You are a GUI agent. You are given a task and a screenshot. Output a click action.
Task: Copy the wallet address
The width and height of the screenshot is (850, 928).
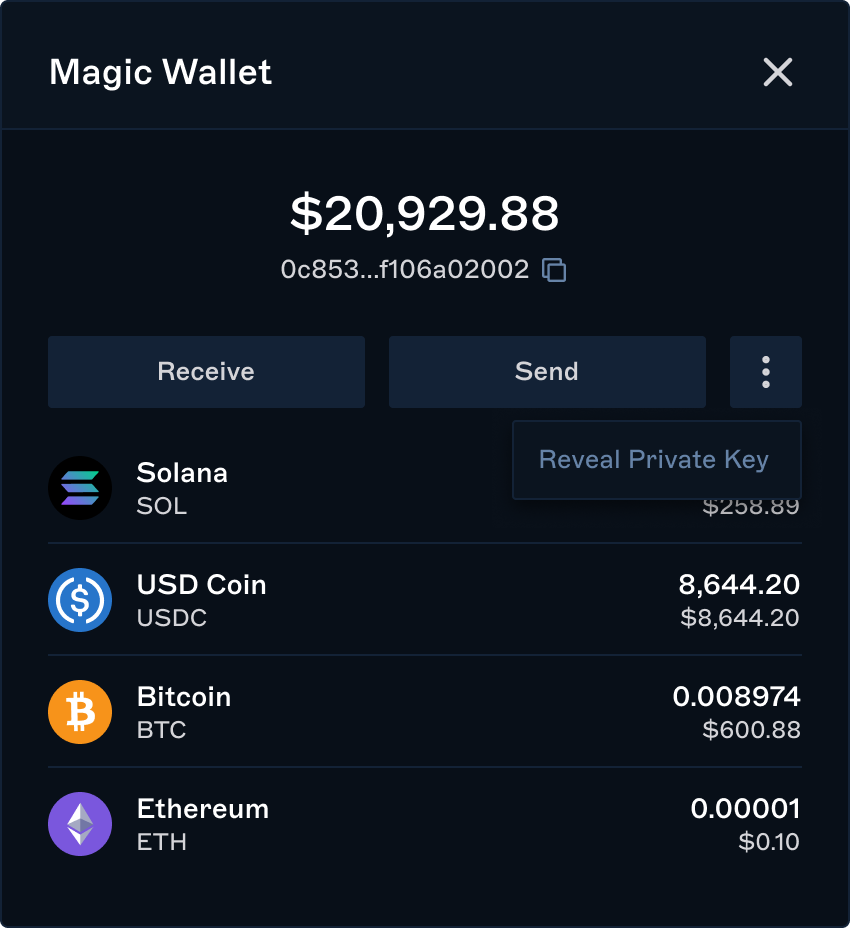[x=554, y=270]
